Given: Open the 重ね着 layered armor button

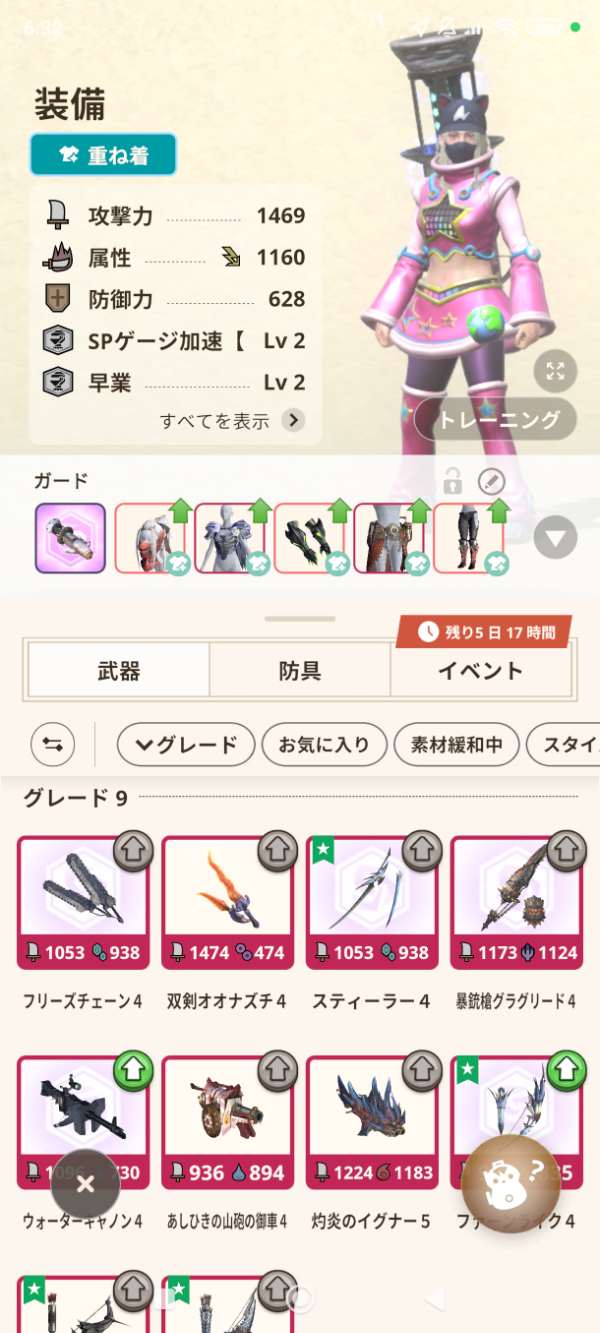Looking at the screenshot, I should click(x=103, y=155).
